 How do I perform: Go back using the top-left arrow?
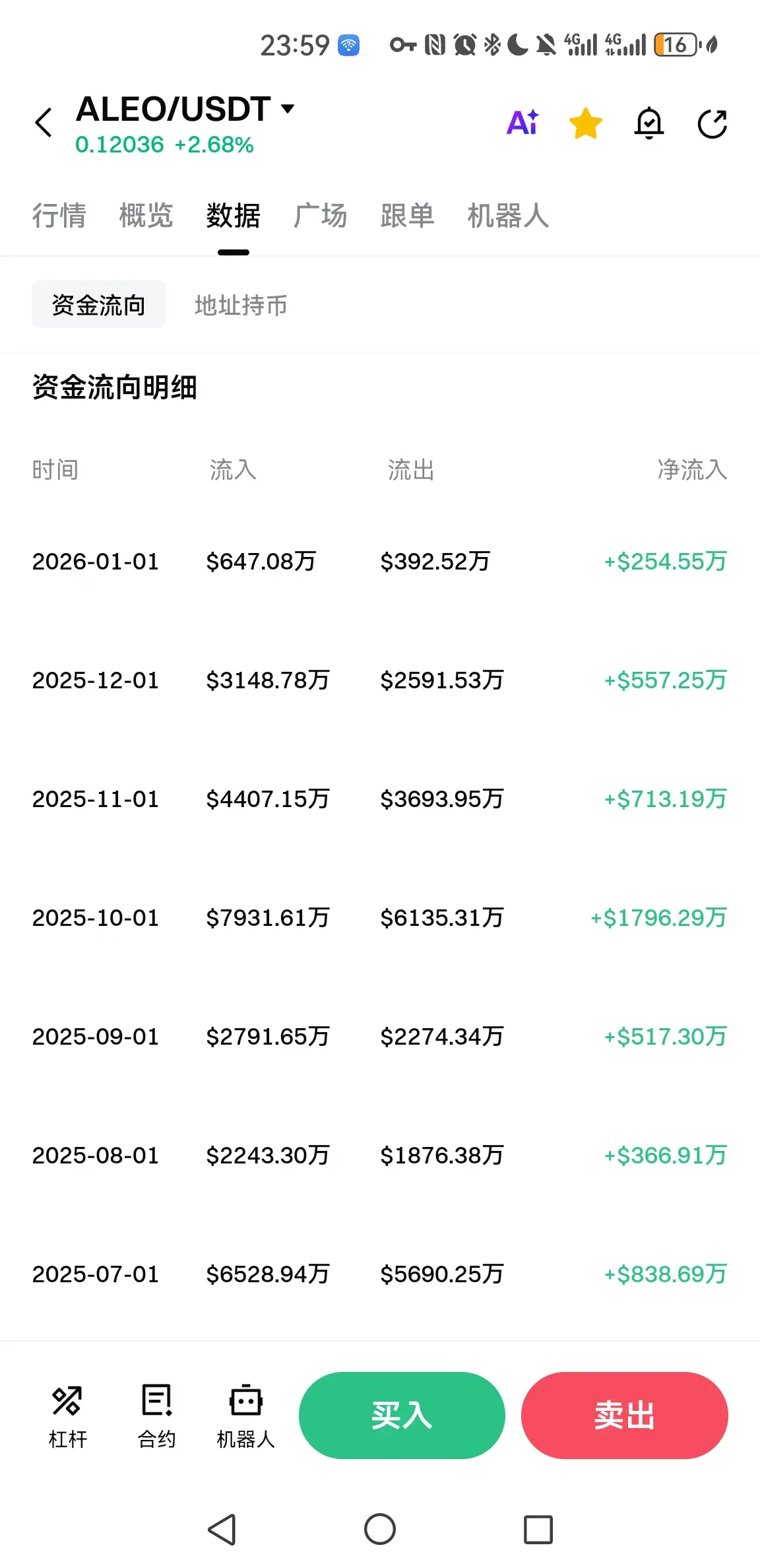[x=44, y=123]
